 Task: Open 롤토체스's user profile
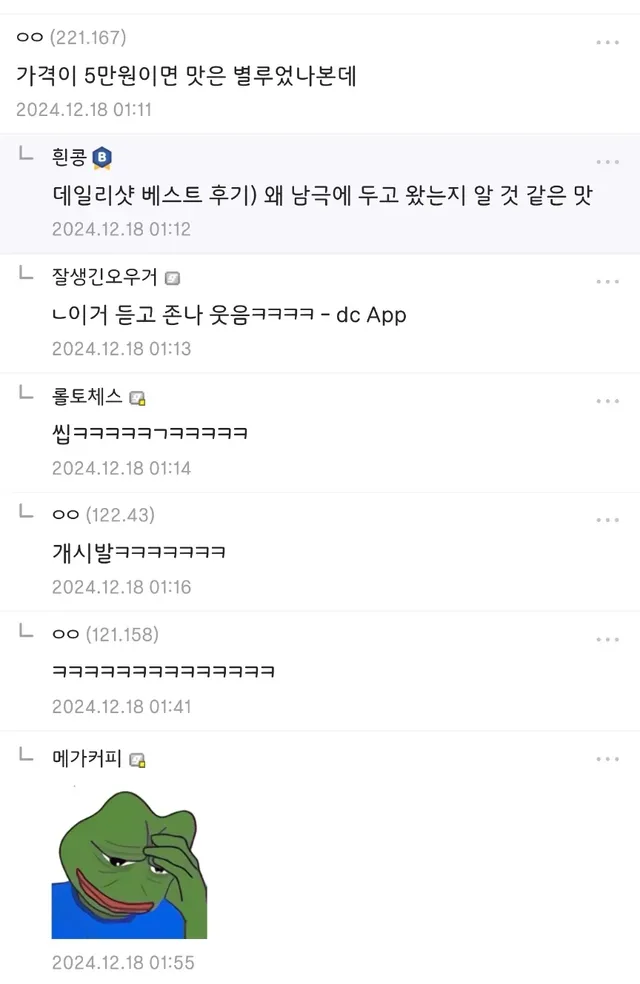[87, 396]
